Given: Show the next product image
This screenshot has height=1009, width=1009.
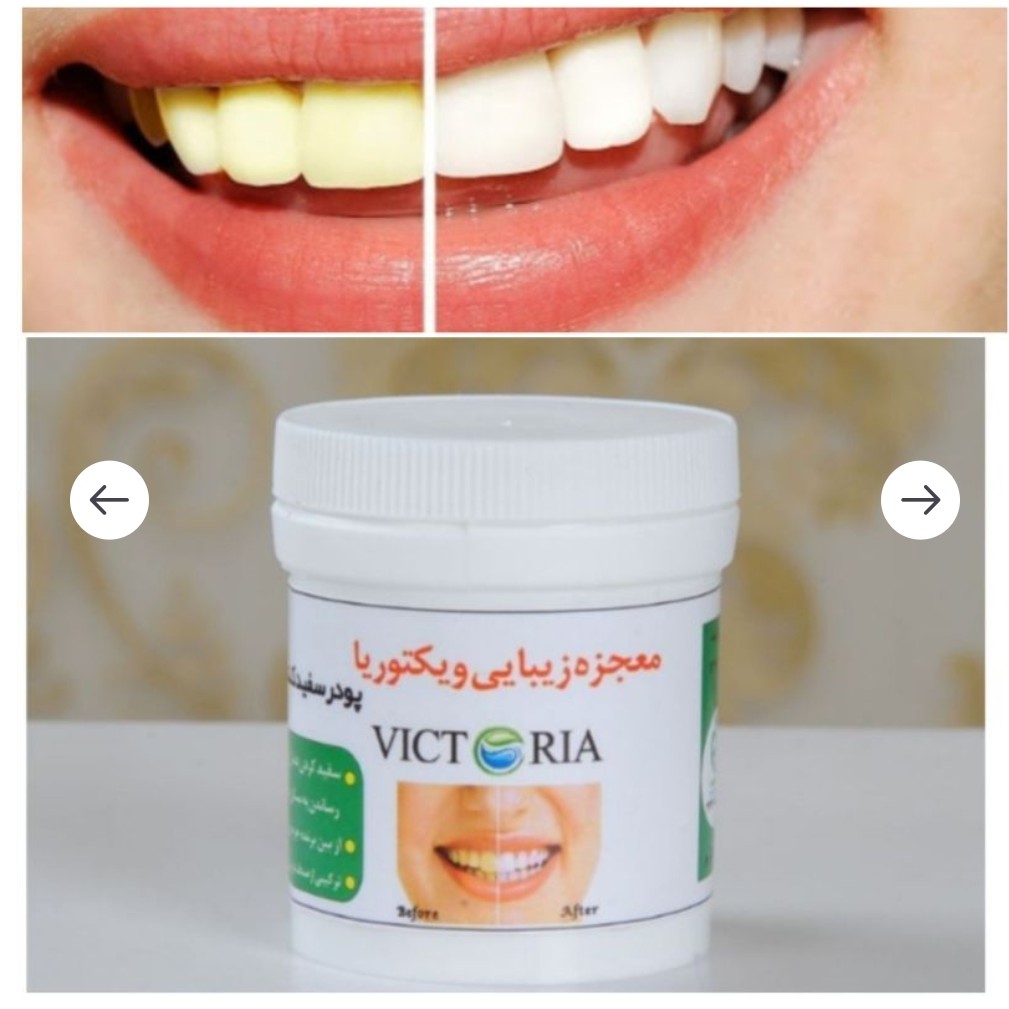Looking at the screenshot, I should click(919, 500).
